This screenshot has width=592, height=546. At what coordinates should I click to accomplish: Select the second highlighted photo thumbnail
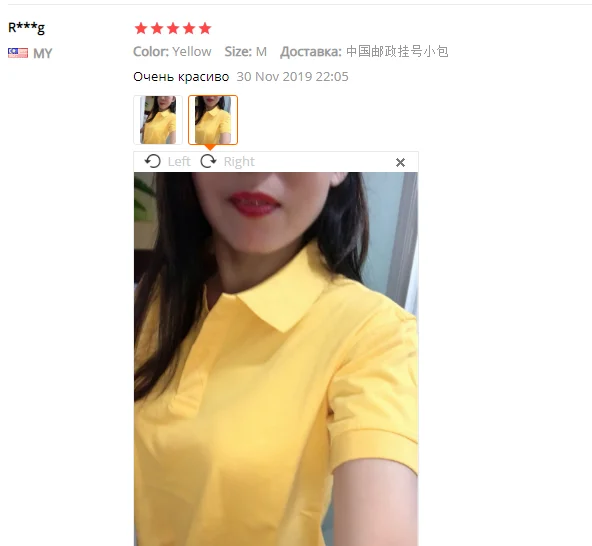tap(213, 120)
